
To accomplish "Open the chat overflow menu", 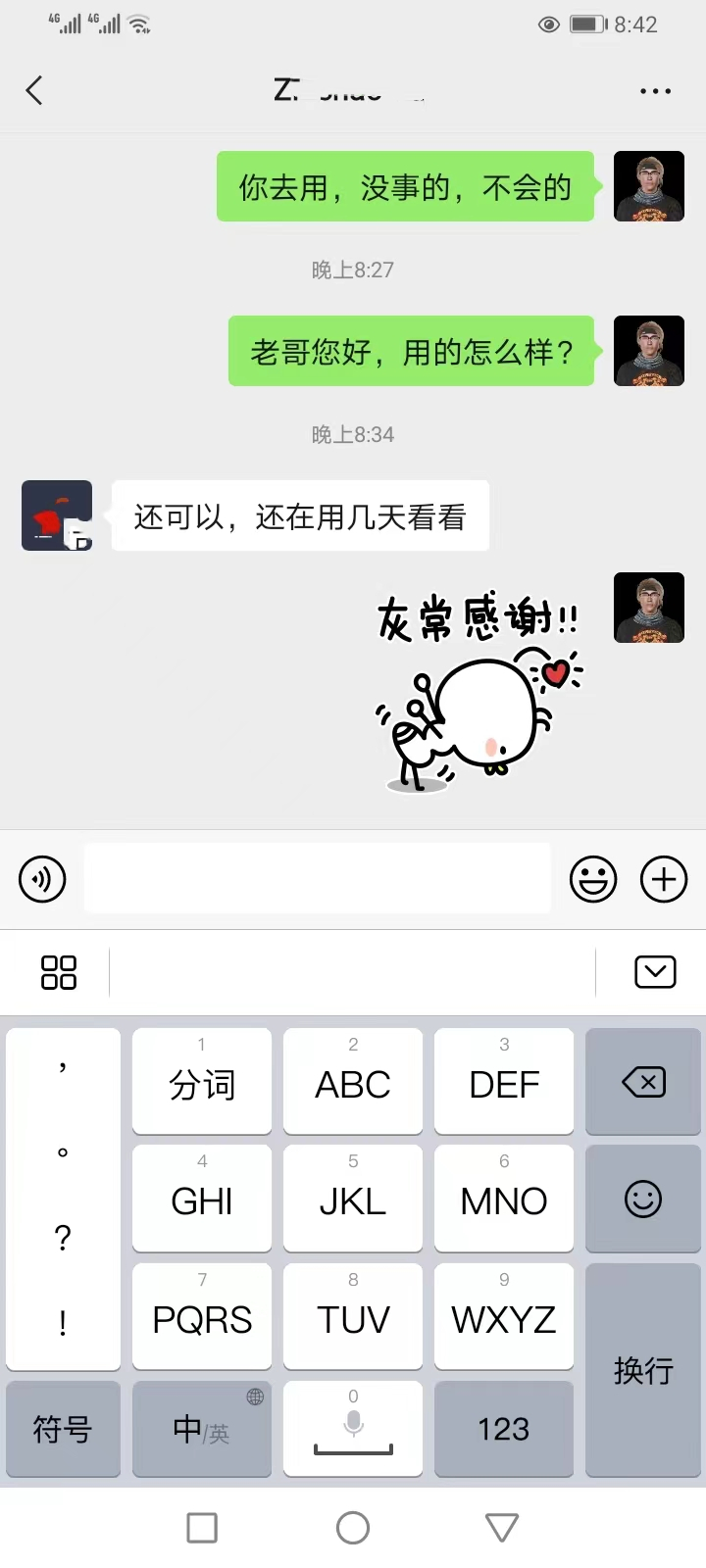I will (x=655, y=91).
